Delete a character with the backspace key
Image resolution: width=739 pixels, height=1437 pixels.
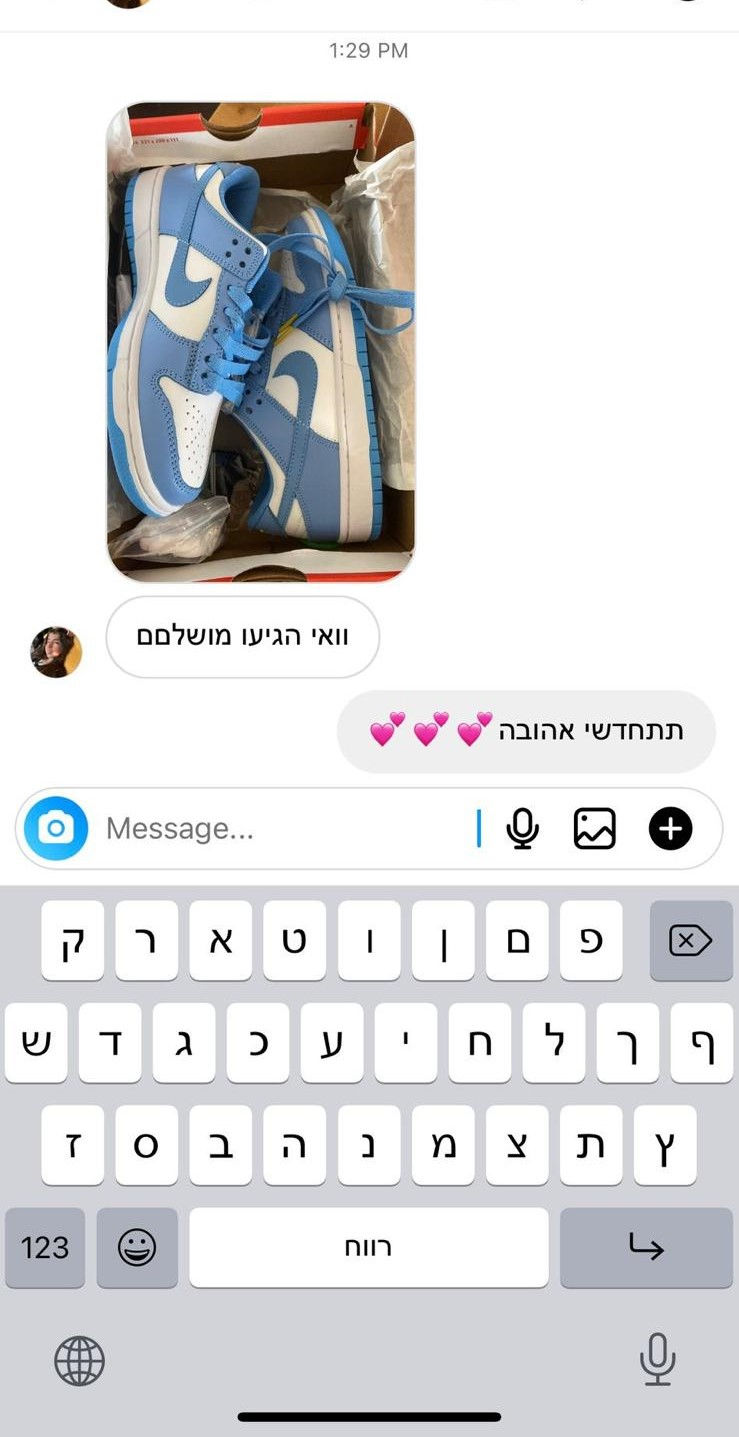click(690, 941)
